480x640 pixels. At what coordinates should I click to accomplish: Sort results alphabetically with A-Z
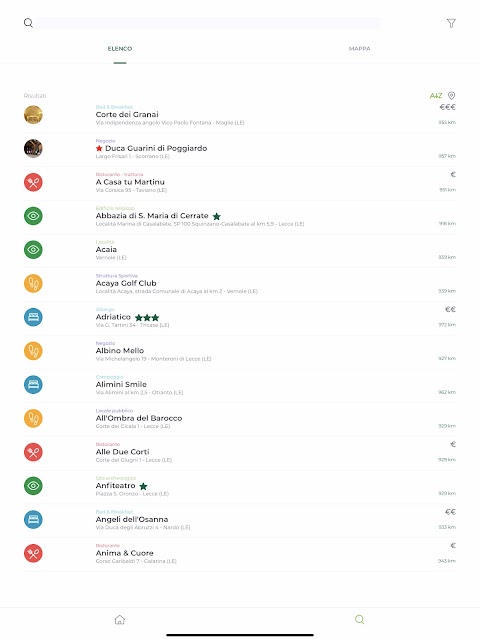pyautogui.click(x=436, y=96)
